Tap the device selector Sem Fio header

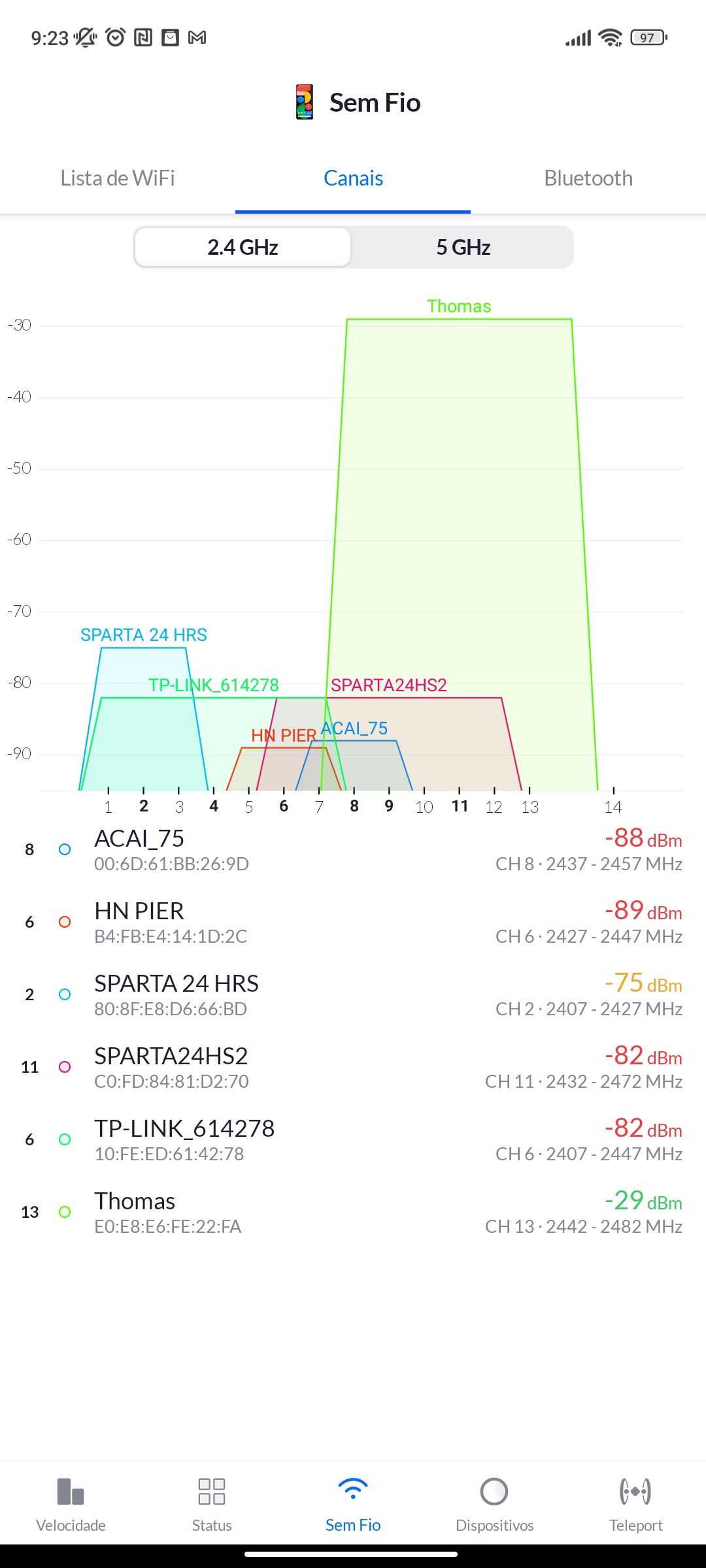coord(357,103)
